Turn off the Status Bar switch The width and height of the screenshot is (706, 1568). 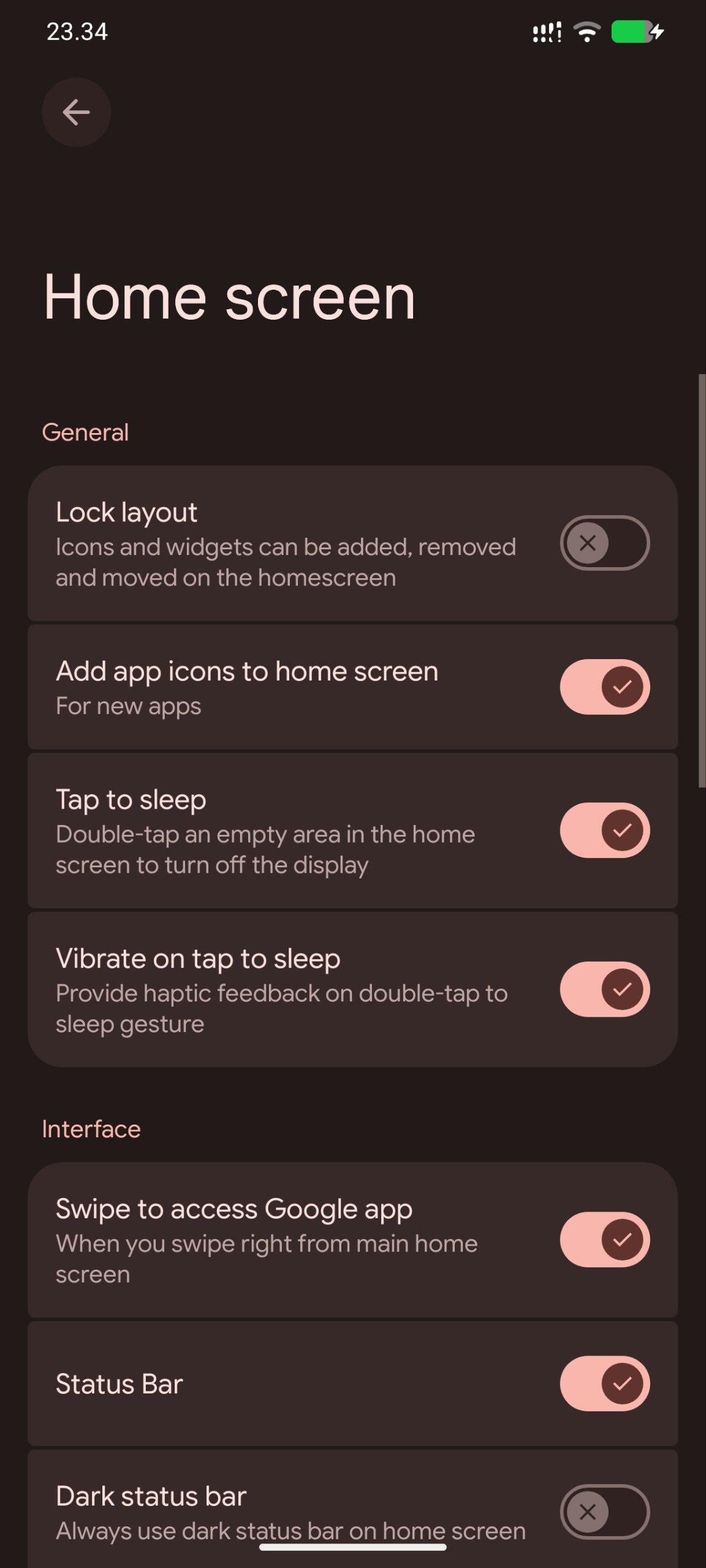coord(604,1383)
